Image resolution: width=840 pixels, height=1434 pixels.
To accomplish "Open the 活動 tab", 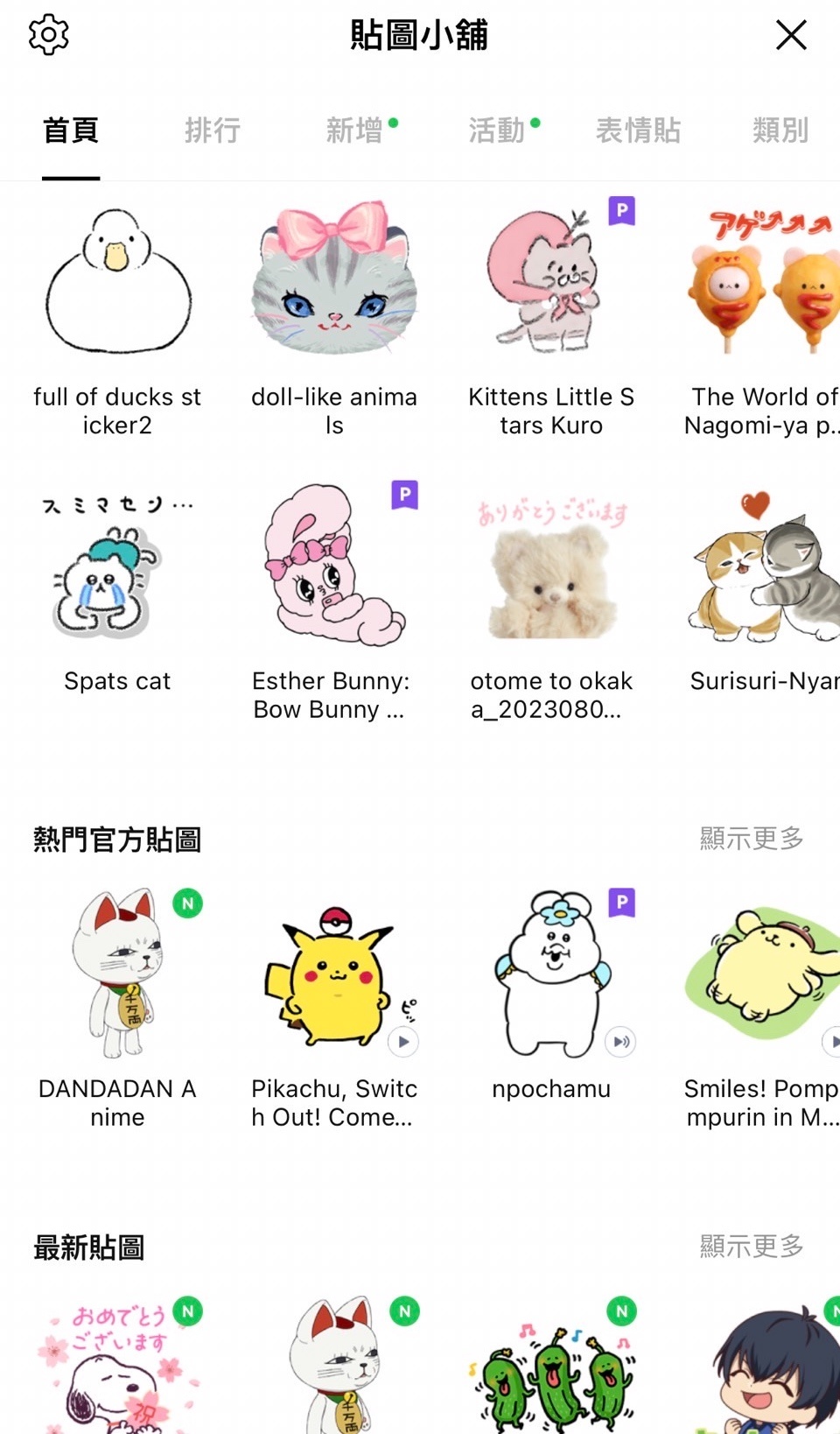I will click(x=497, y=130).
